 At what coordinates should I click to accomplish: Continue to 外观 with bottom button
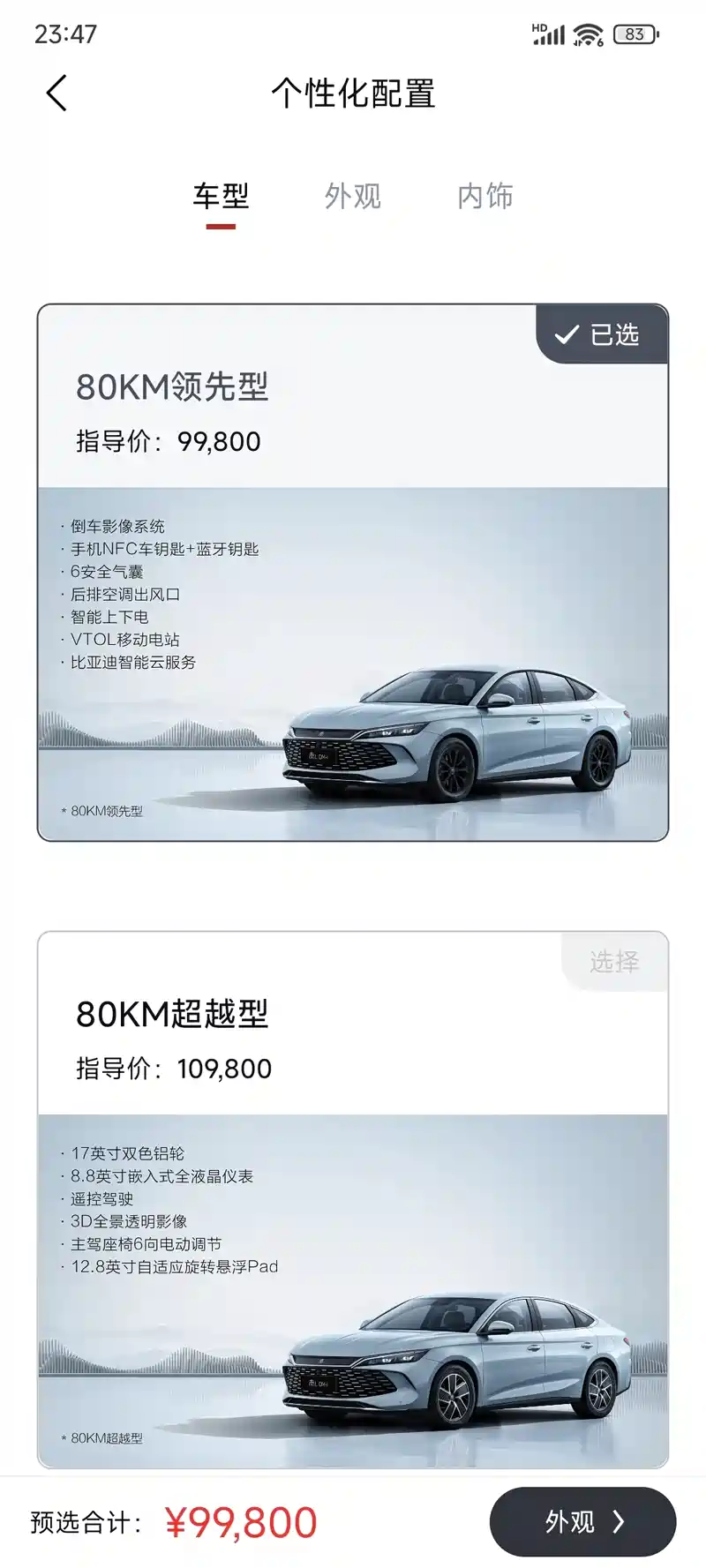click(582, 1521)
